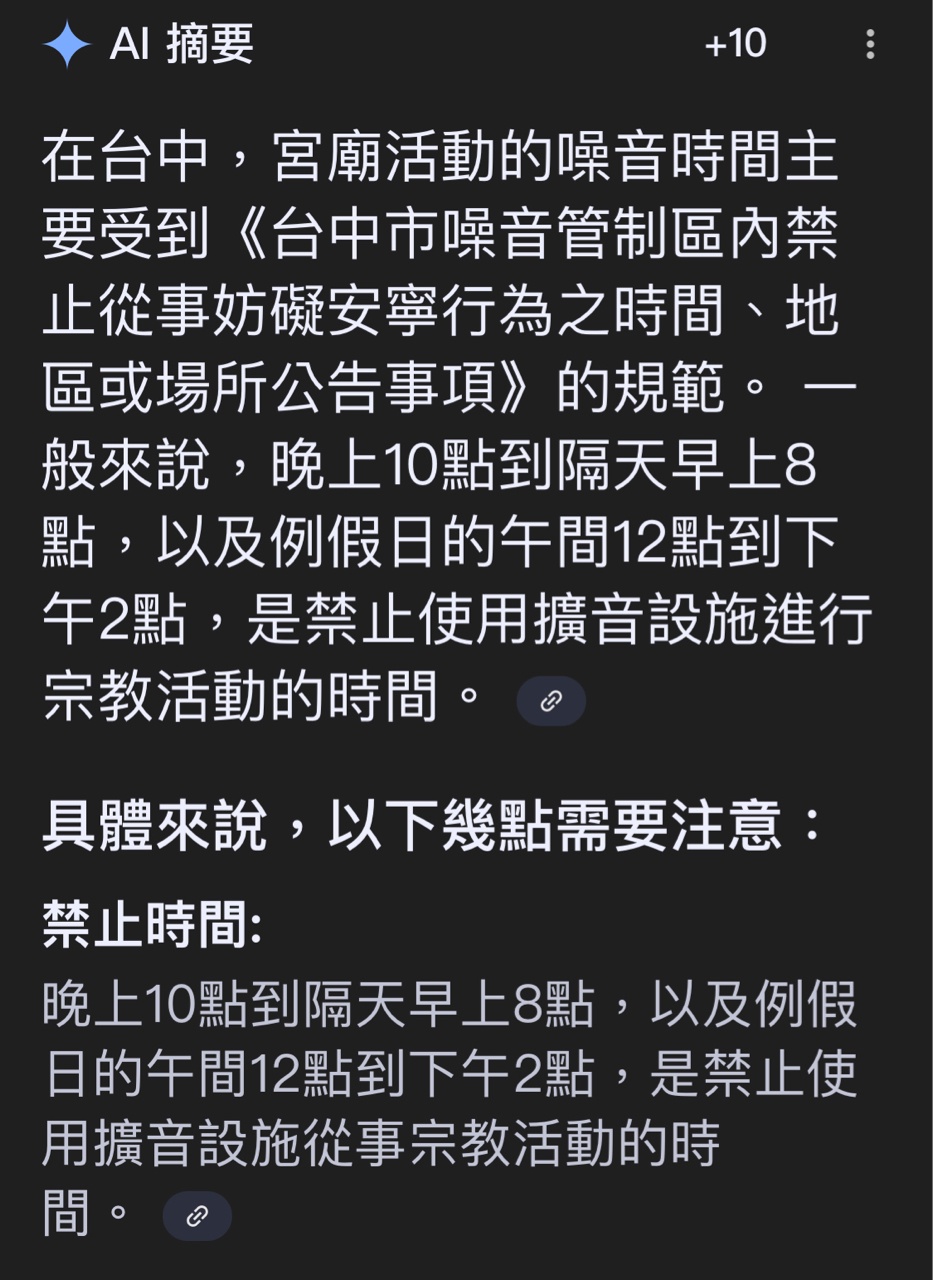Image resolution: width=933 pixels, height=1280 pixels.
Task: Open the AI 摘要 overflow menu
Action: (x=870, y=45)
